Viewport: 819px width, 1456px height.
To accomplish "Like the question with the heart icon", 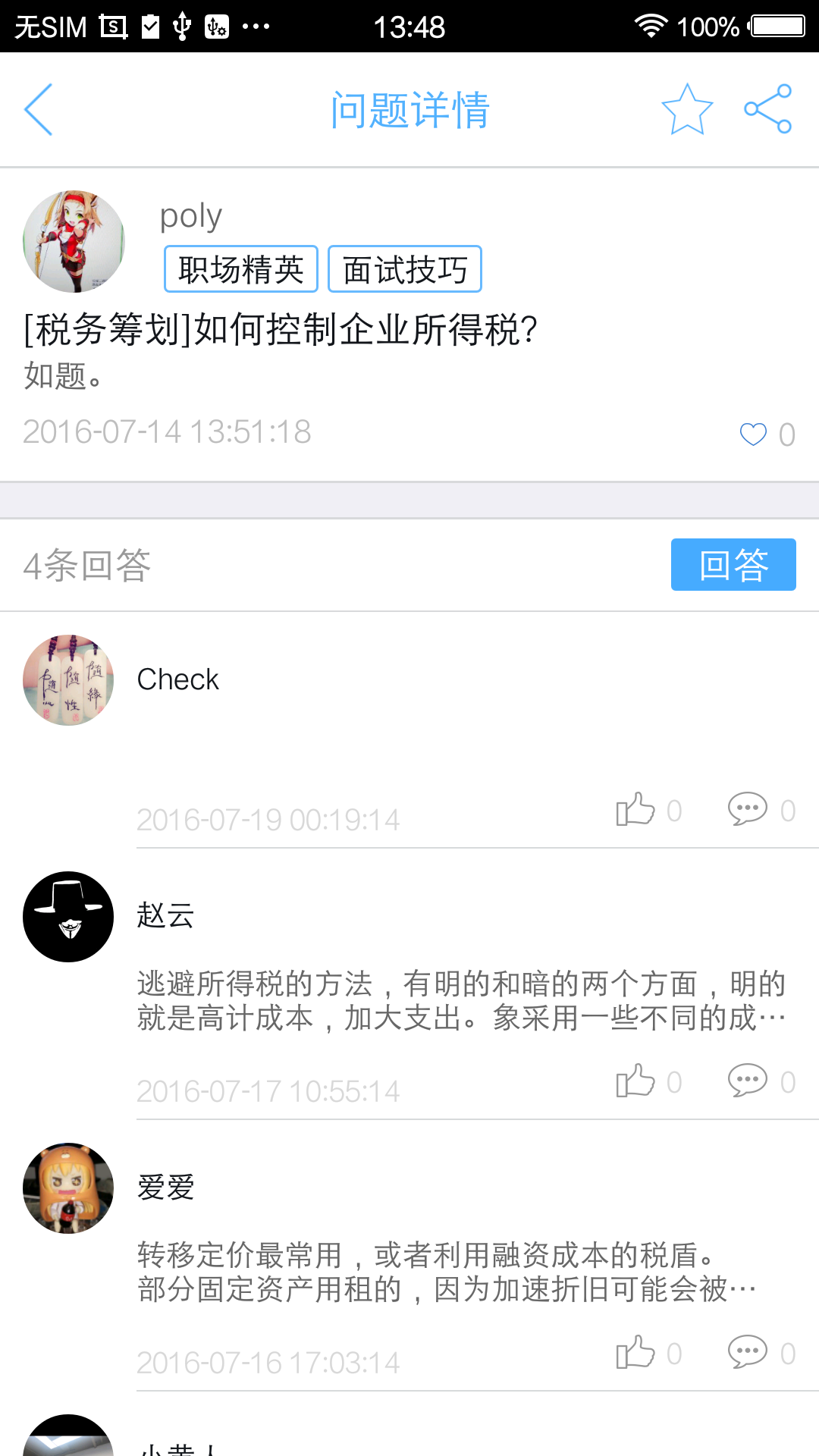I will click(753, 434).
